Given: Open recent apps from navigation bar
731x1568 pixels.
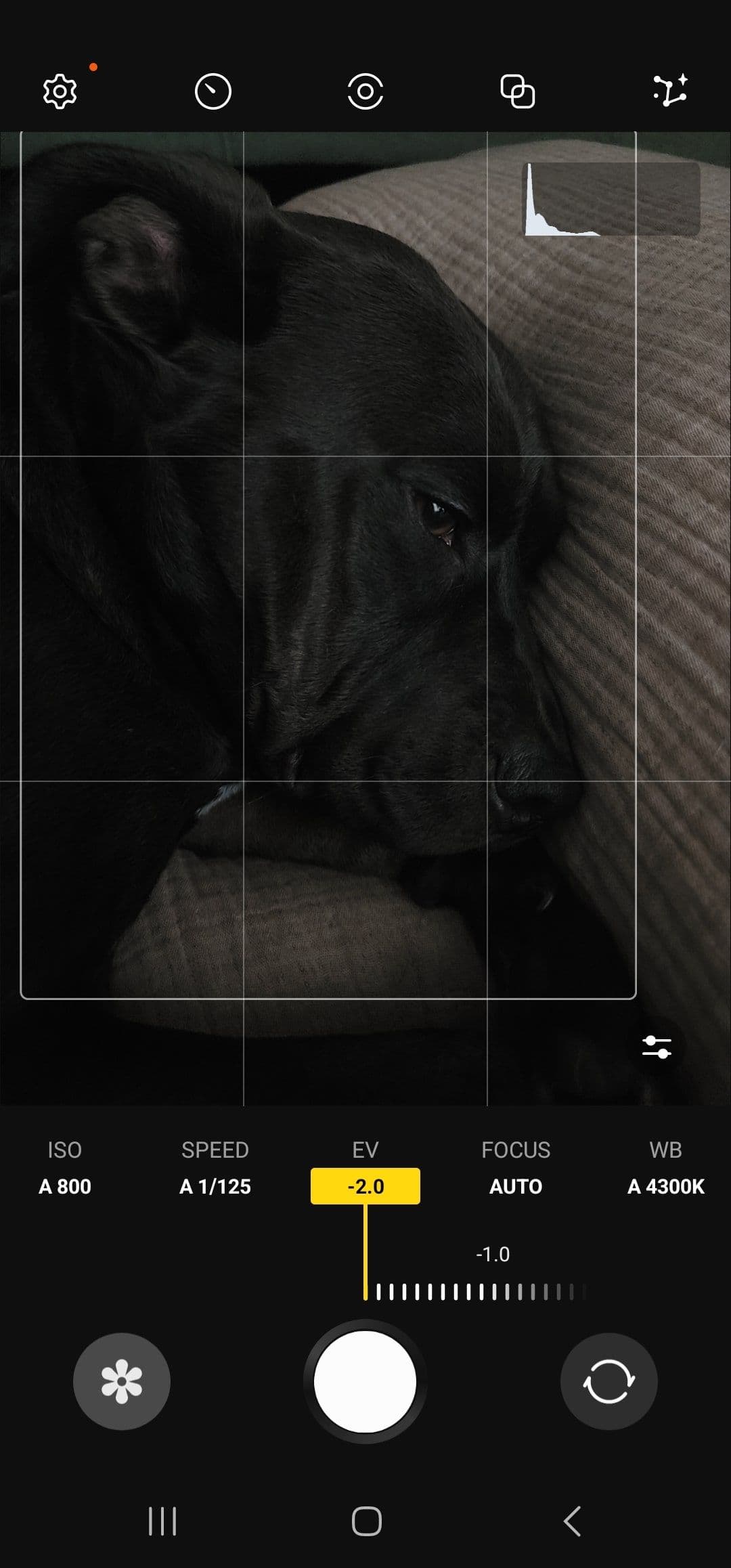Looking at the screenshot, I should [162, 1521].
